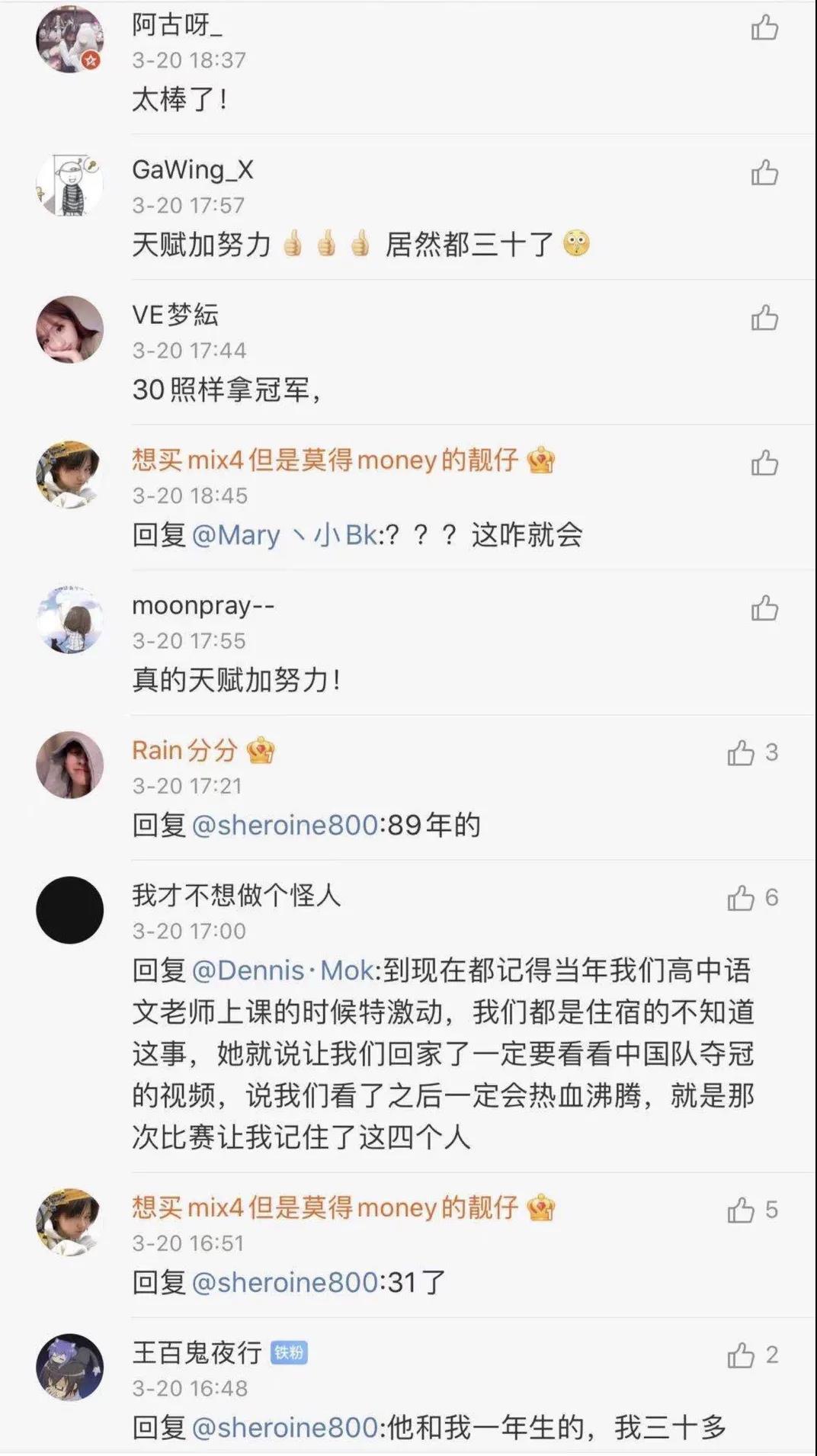
Task: View VE梦紜's profile via avatar
Action: click(x=69, y=329)
